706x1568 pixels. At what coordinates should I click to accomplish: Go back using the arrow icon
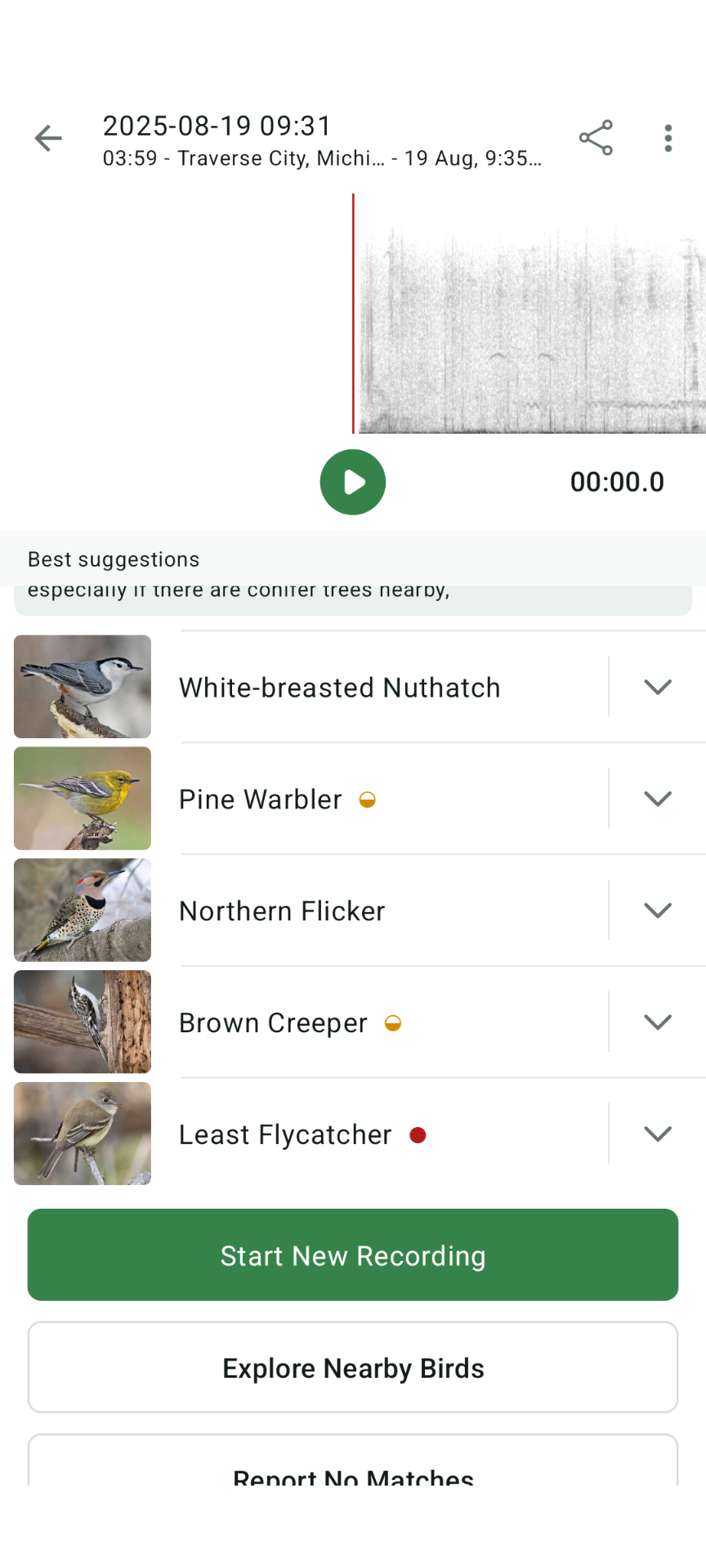coord(48,138)
